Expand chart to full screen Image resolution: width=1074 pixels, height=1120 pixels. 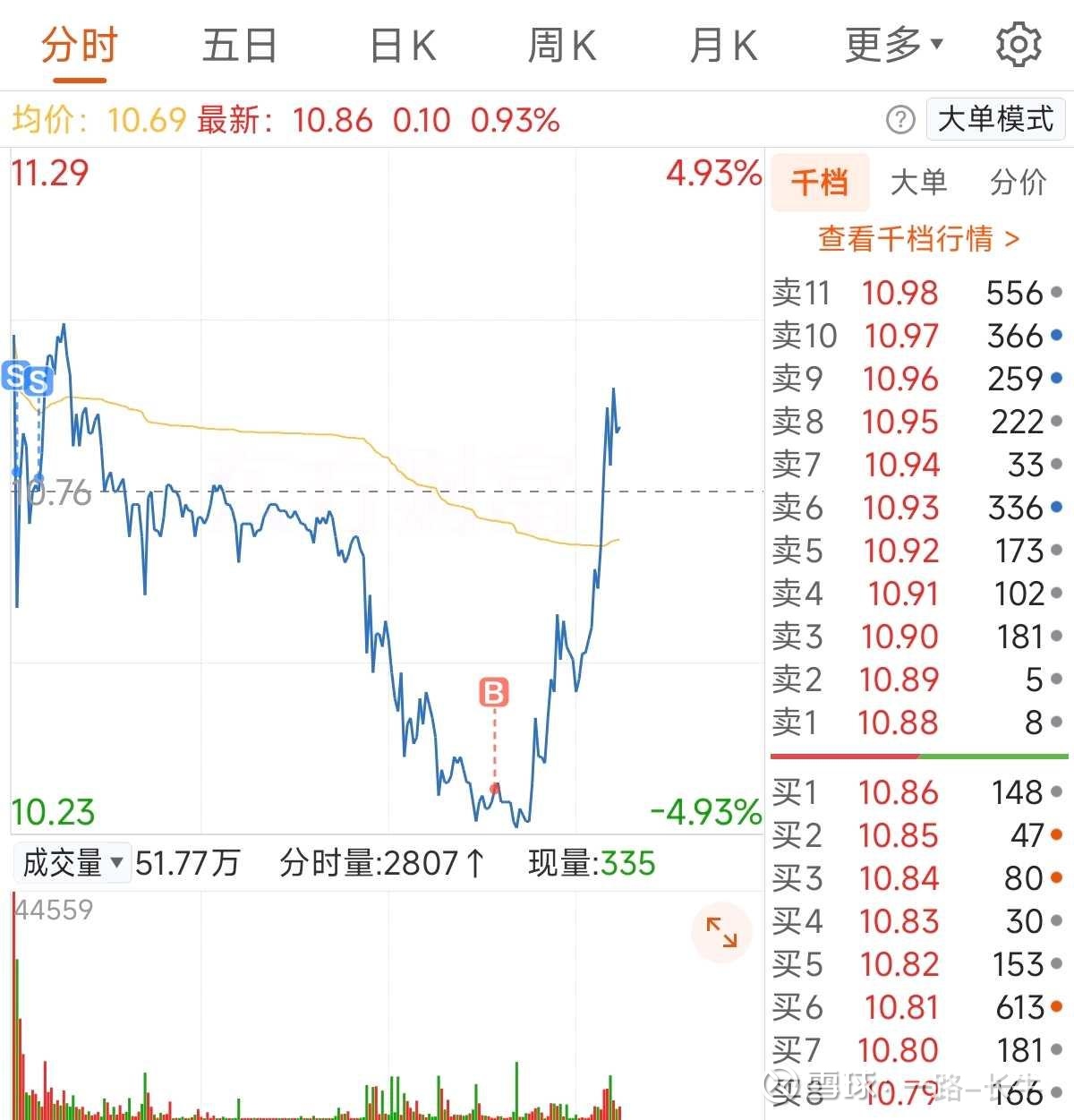[x=721, y=932]
